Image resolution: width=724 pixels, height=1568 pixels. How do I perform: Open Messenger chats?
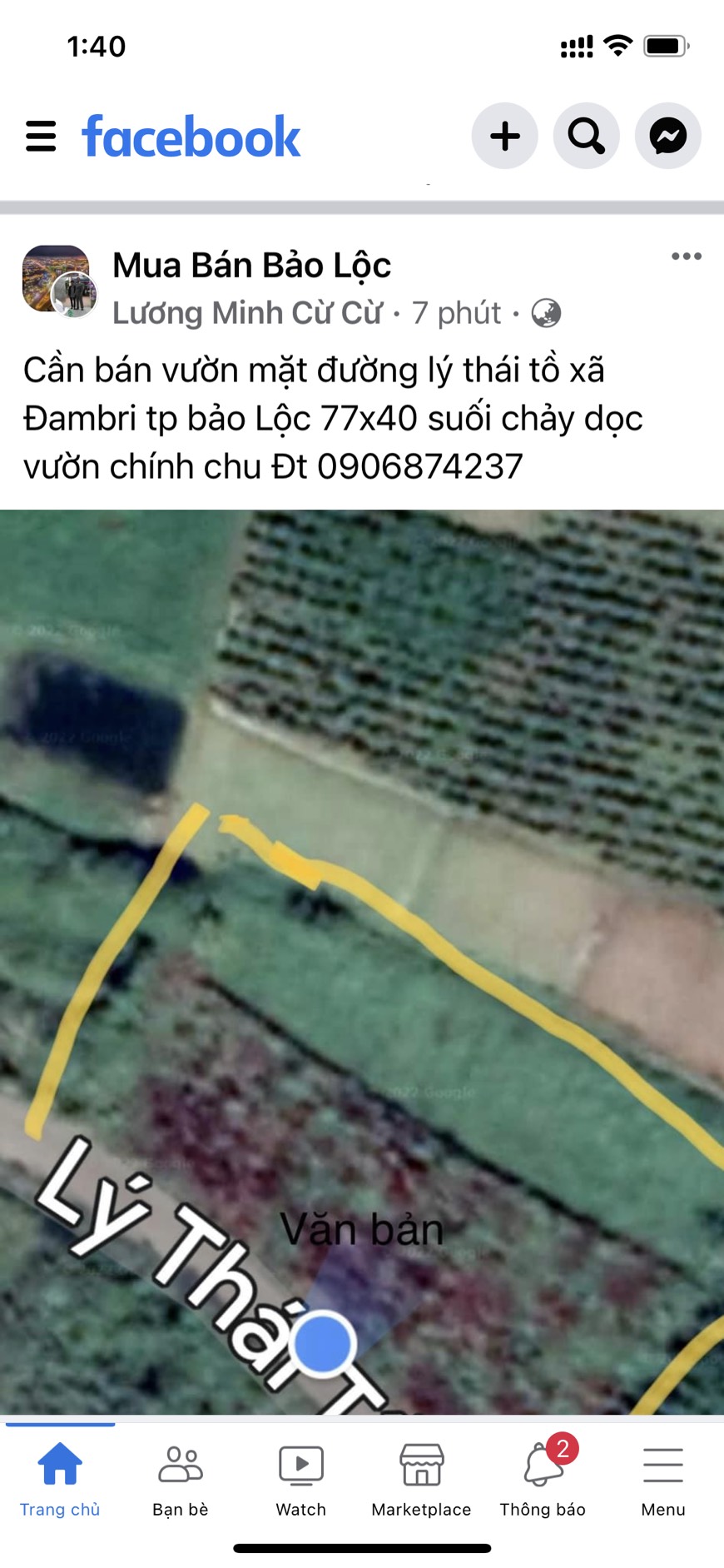tap(668, 136)
